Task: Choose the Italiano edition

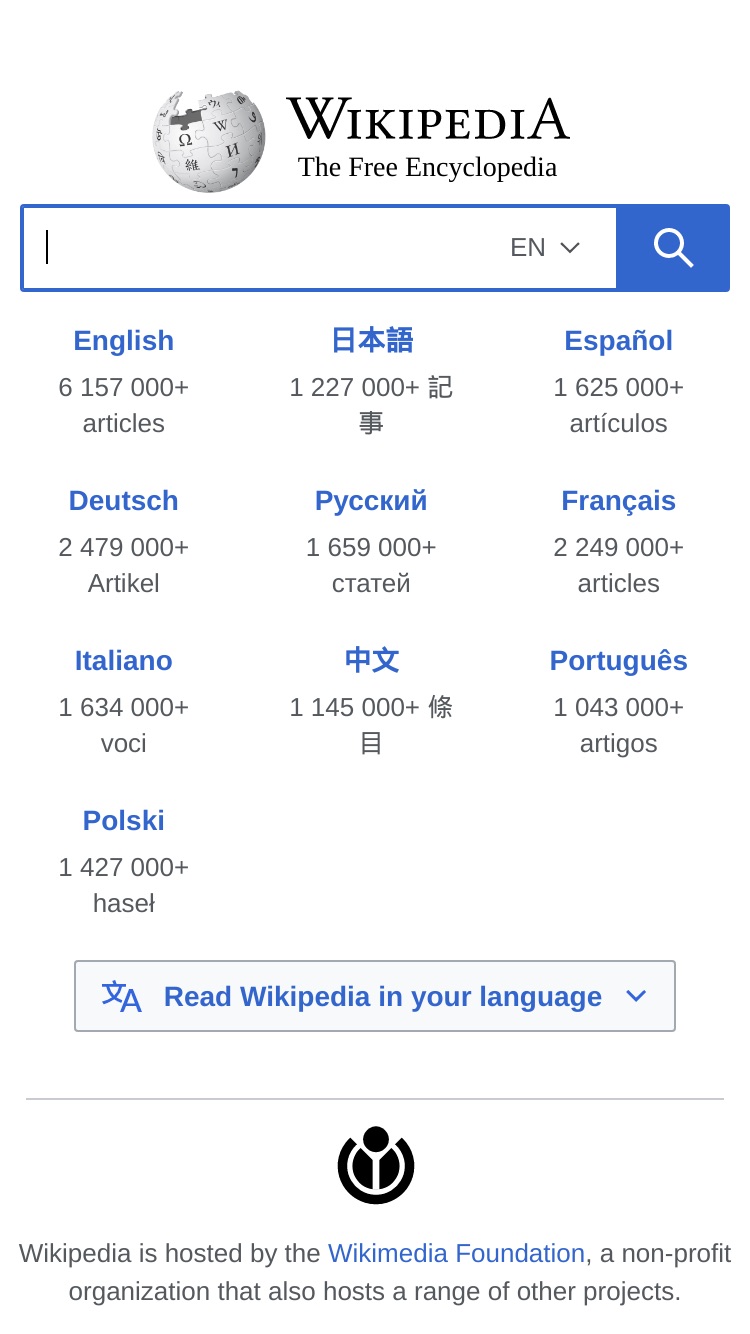Action: coord(124,661)
